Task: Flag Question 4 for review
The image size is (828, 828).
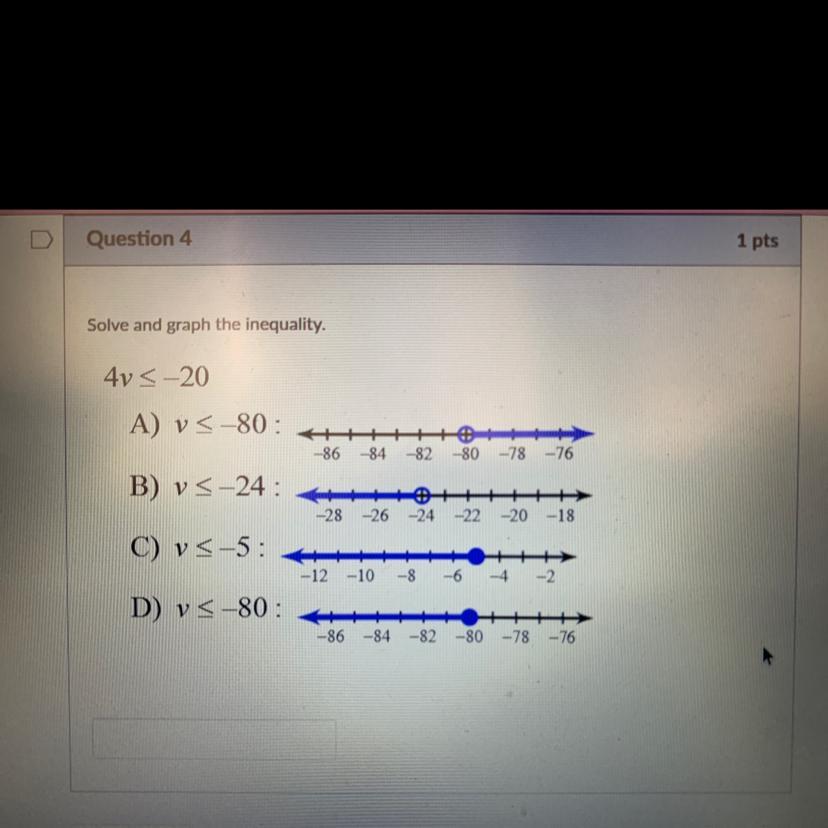Action: (39, 240)
